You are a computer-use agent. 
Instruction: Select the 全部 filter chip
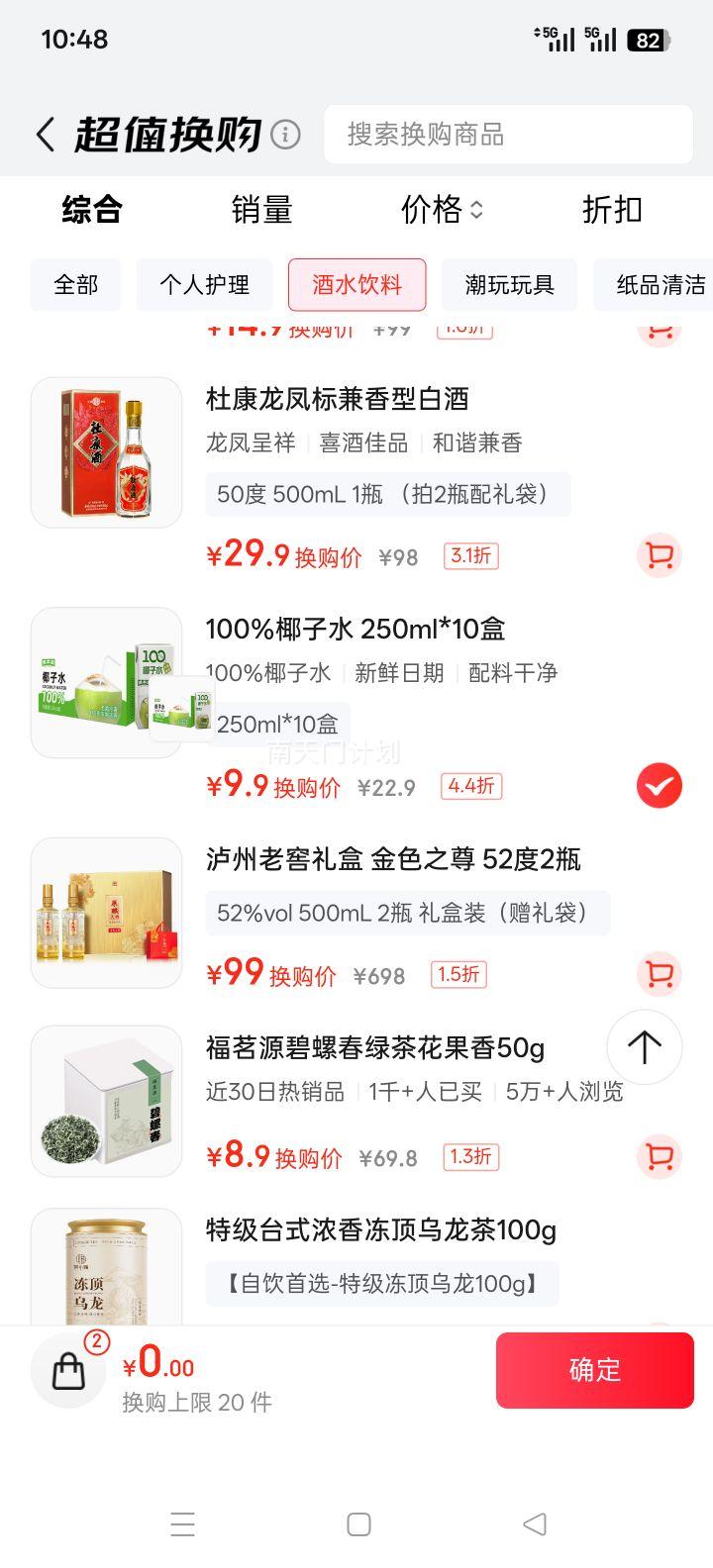(x=75, y=285)
